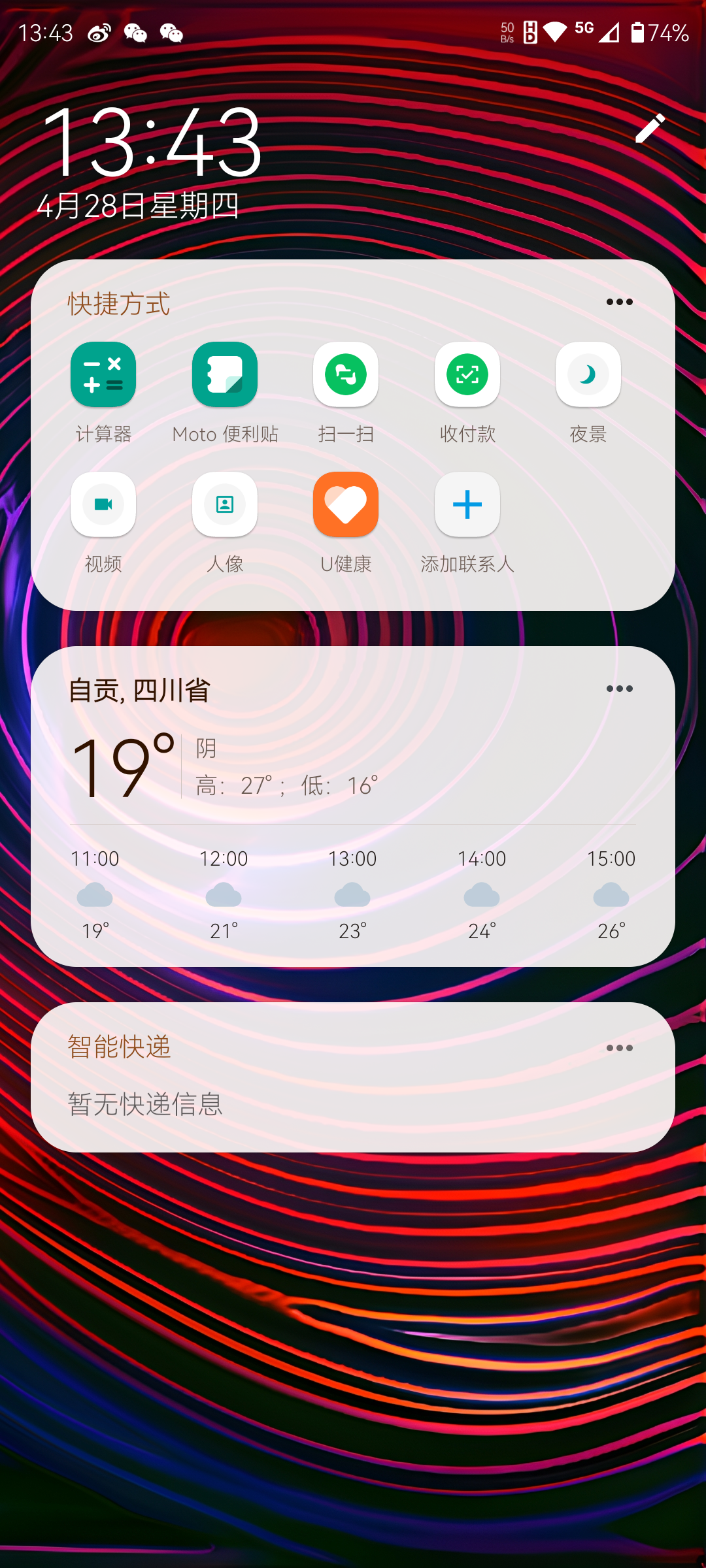
Task: Start 扫一扫 scanner shortcut
Action: pyautogui.click(x=346, y=375)
